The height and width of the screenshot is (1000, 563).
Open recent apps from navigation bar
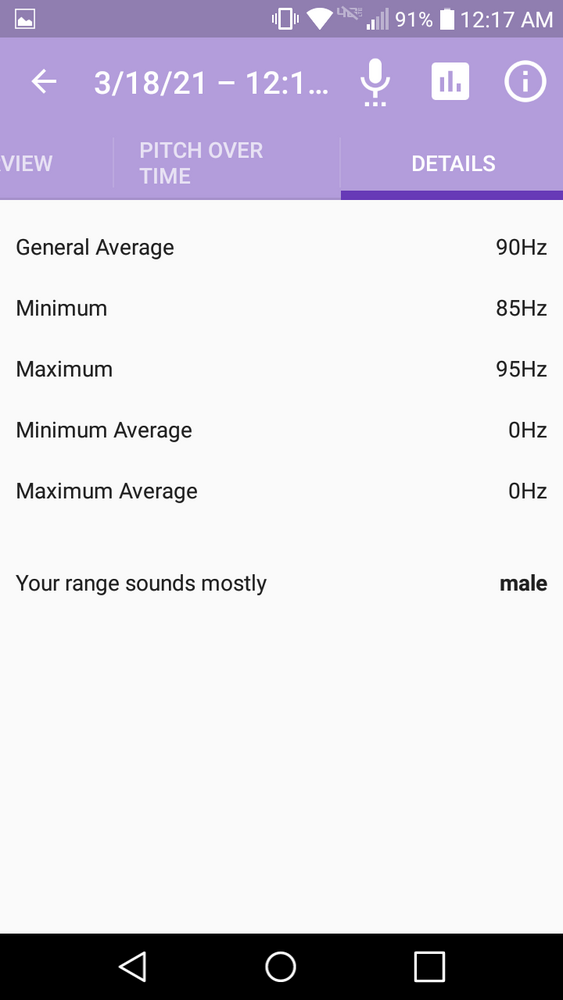click(x=429, y=966)
